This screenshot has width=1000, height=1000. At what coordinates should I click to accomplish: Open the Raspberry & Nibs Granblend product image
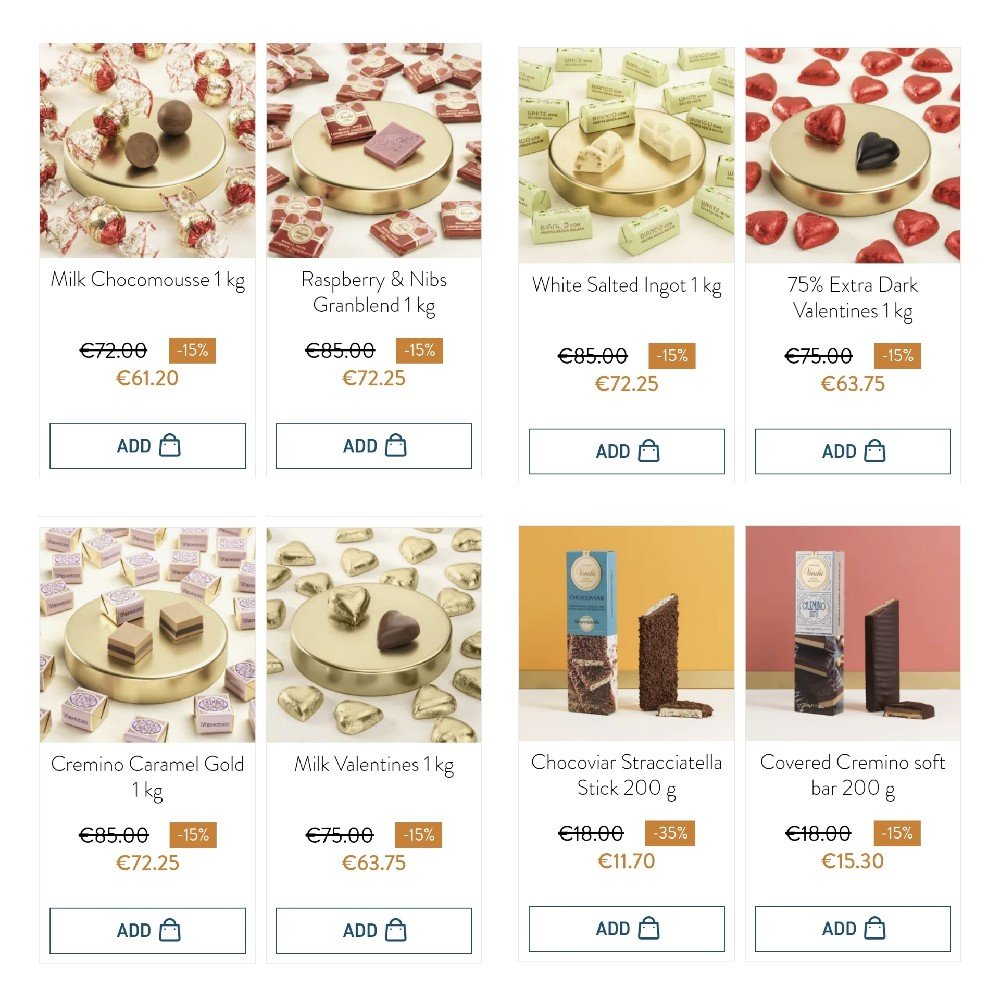click(x=373, y=150)
